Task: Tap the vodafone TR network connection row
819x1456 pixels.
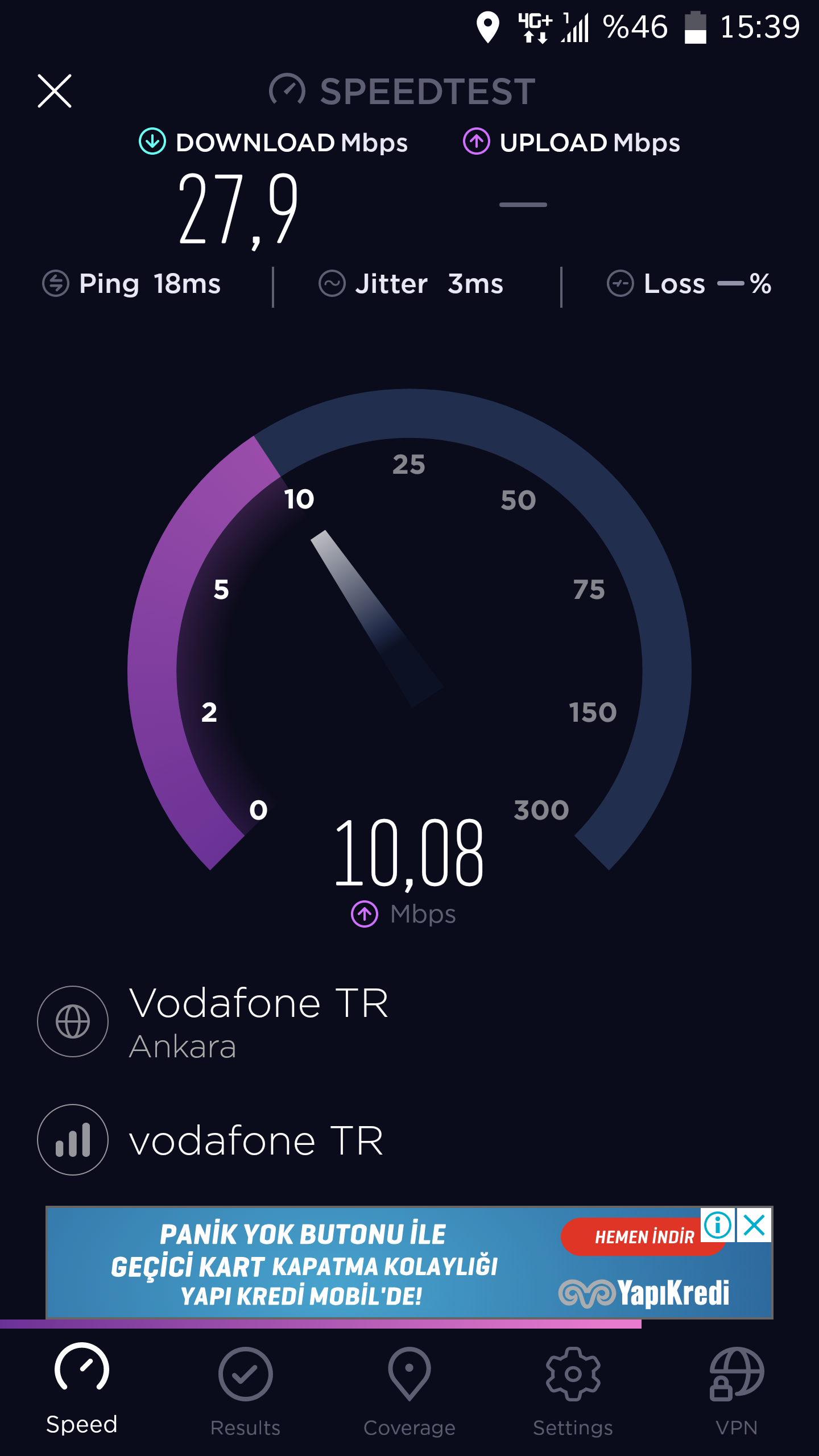Action: coord(409,1140)
